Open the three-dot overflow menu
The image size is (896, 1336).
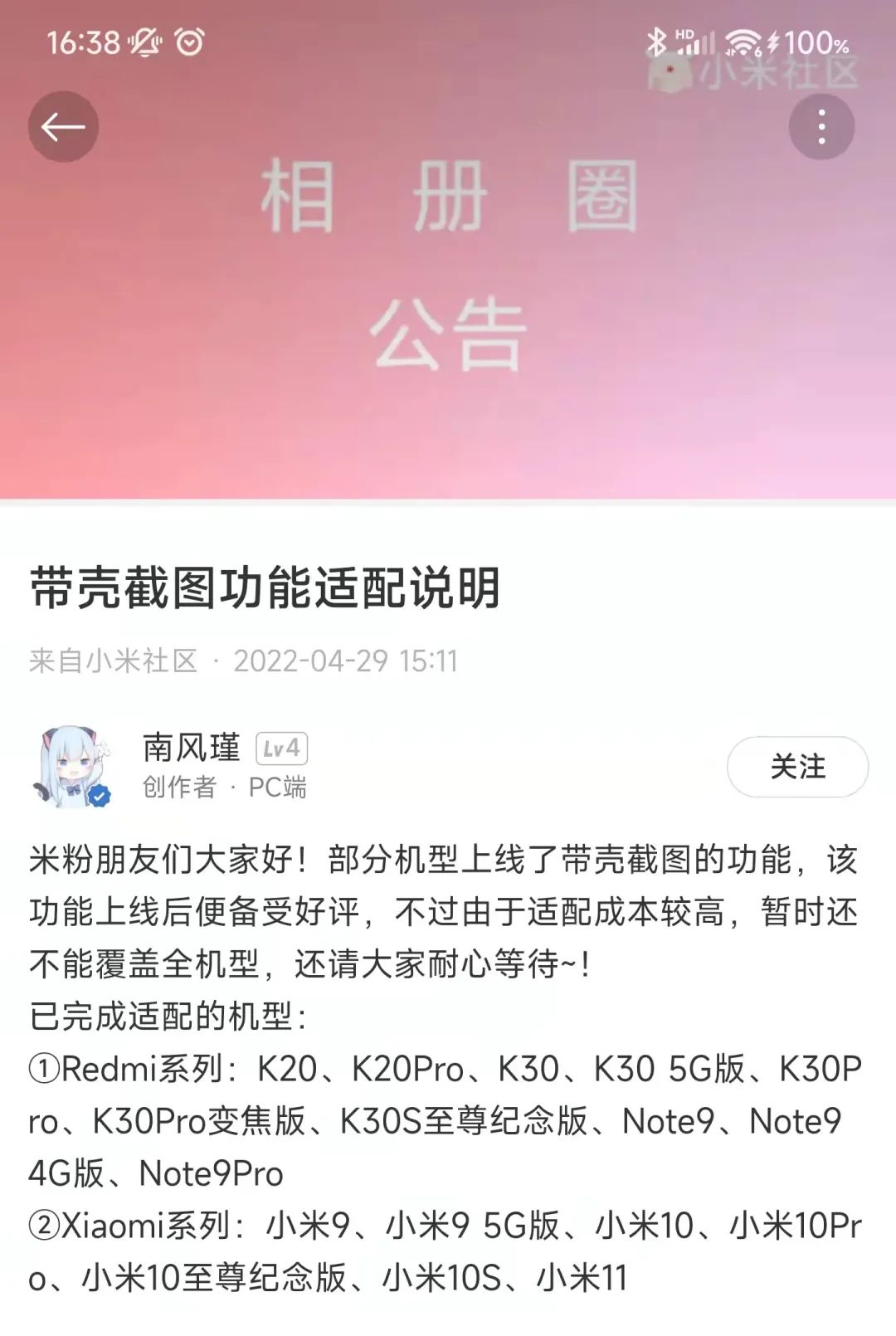[x=822, y=125]
